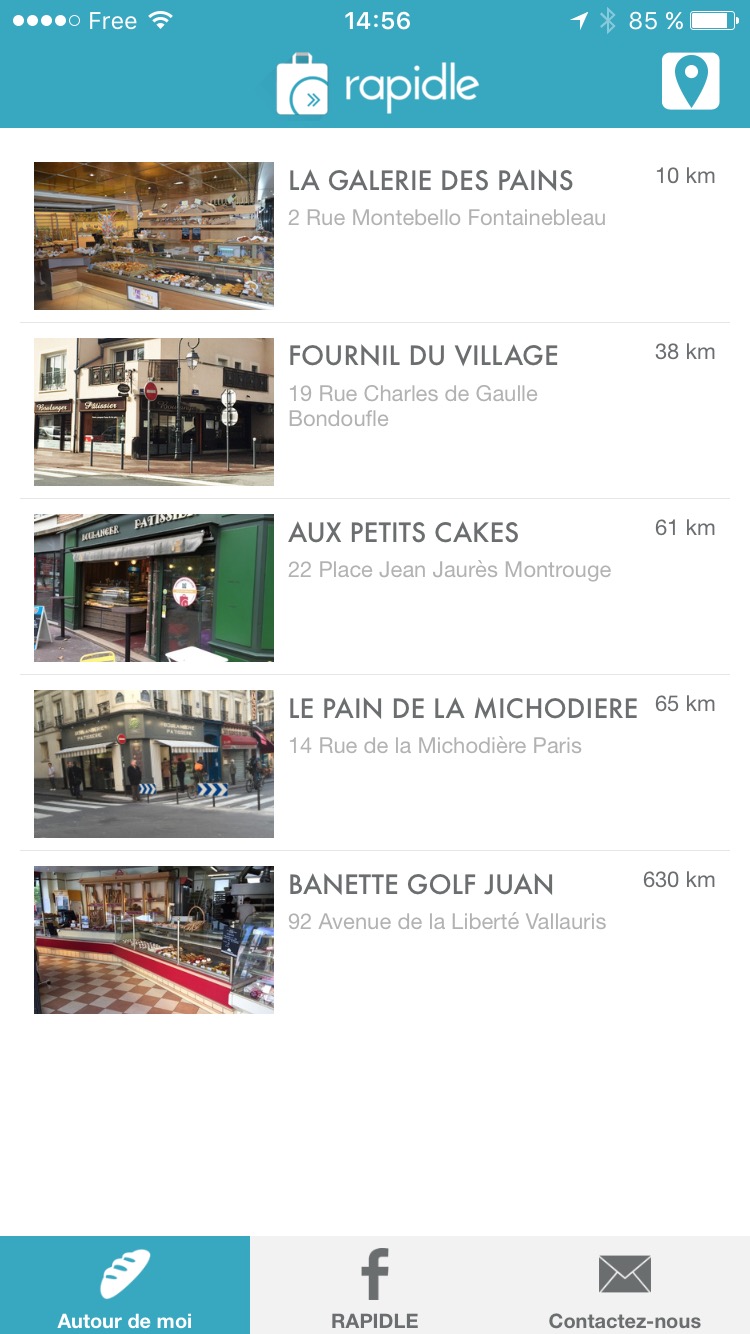Switch to the Autour de moi tab
Screen dimensions: 750x1334
click(125, 1285)
